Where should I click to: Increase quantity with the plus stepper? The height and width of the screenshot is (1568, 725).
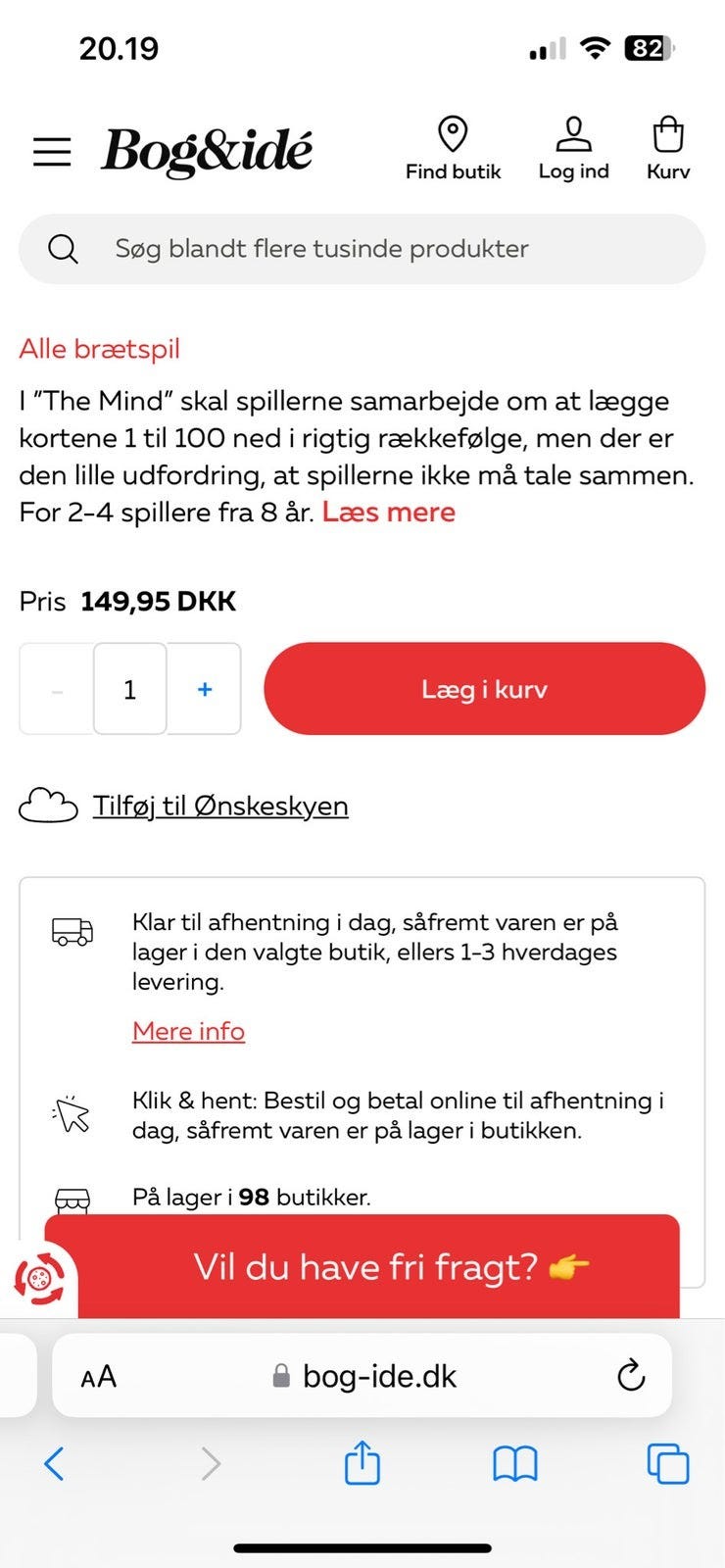204,689
